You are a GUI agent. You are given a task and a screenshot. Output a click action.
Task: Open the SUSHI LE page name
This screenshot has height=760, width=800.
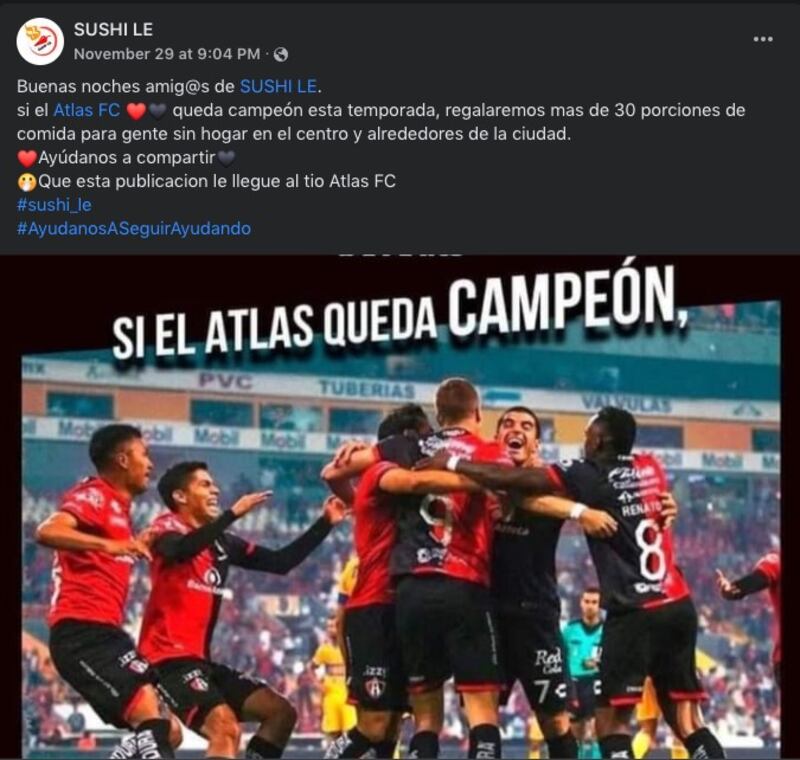pyautogui.click(x=113, y=30)
